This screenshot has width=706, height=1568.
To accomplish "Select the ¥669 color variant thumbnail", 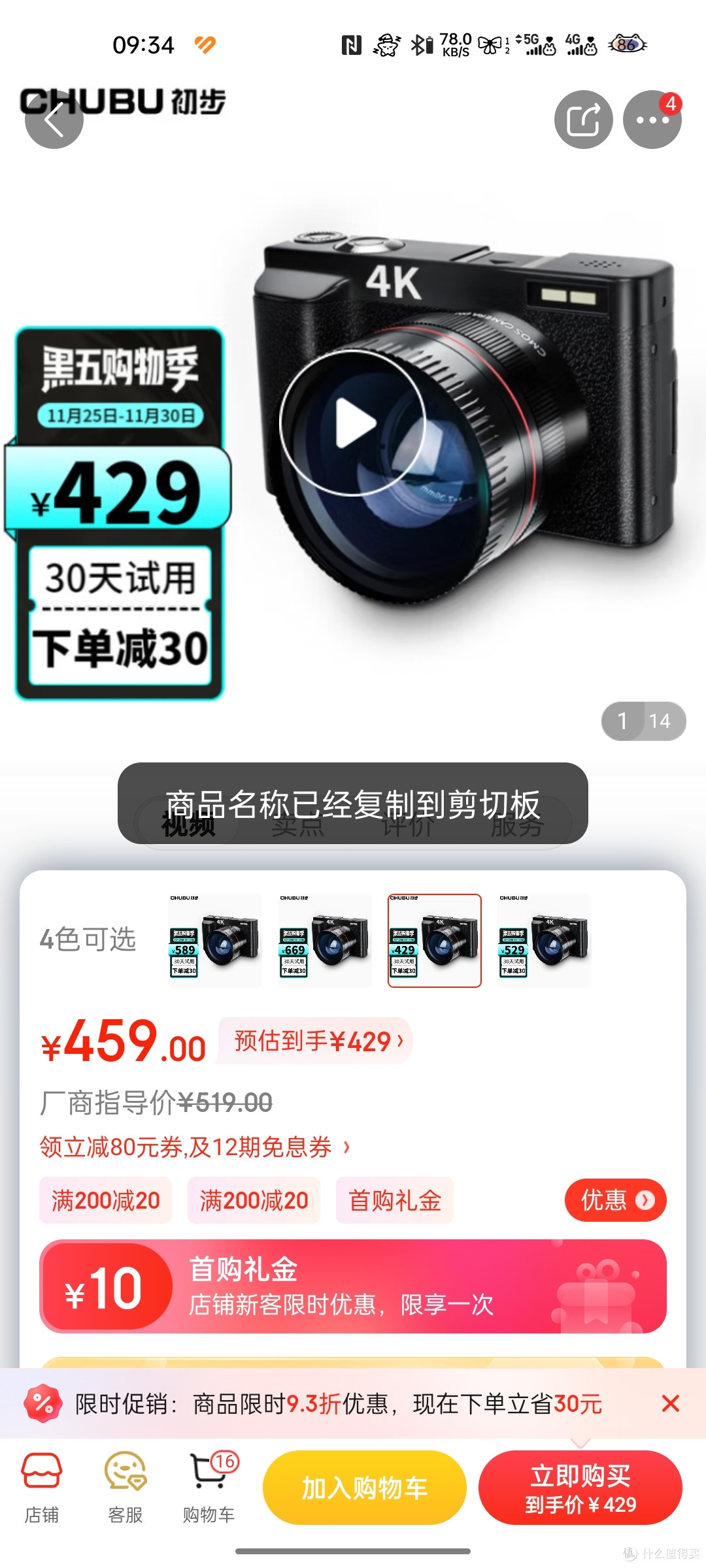I will pos(325,940).
